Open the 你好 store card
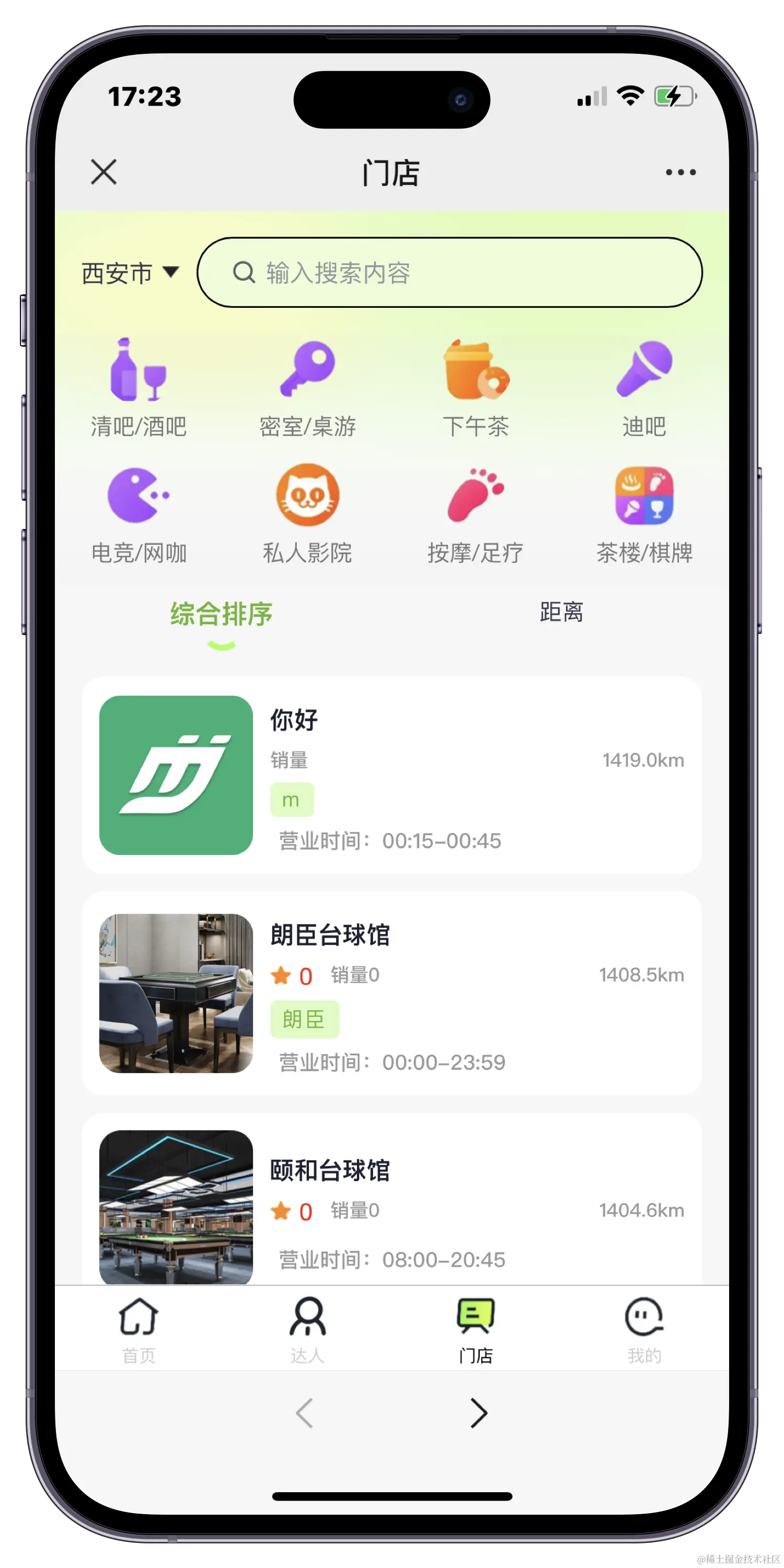This screenshot has width=784, height=1568. pyautogui.click(x=391, y=775)
